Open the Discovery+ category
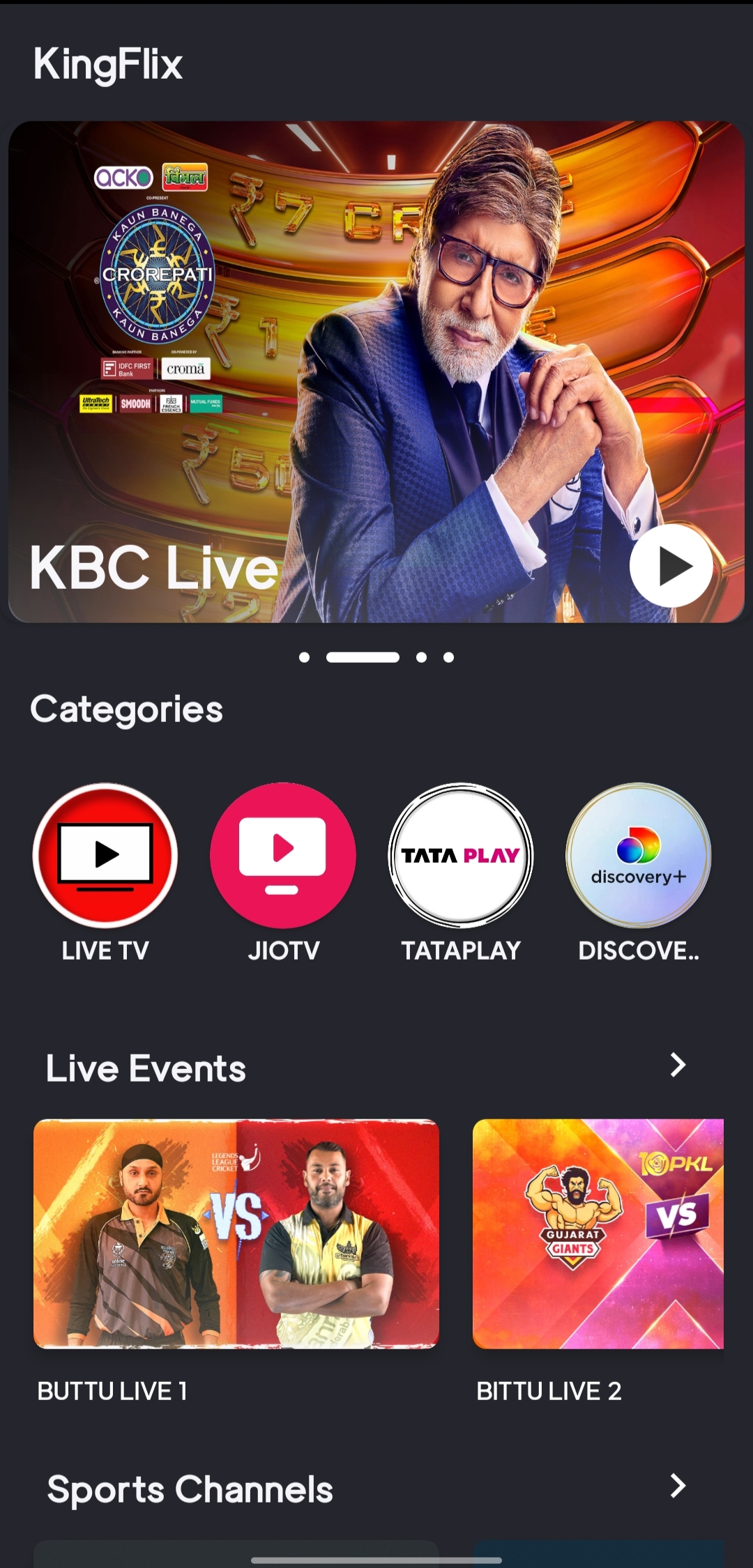The image size is (753, 1568). pos(638,856)
